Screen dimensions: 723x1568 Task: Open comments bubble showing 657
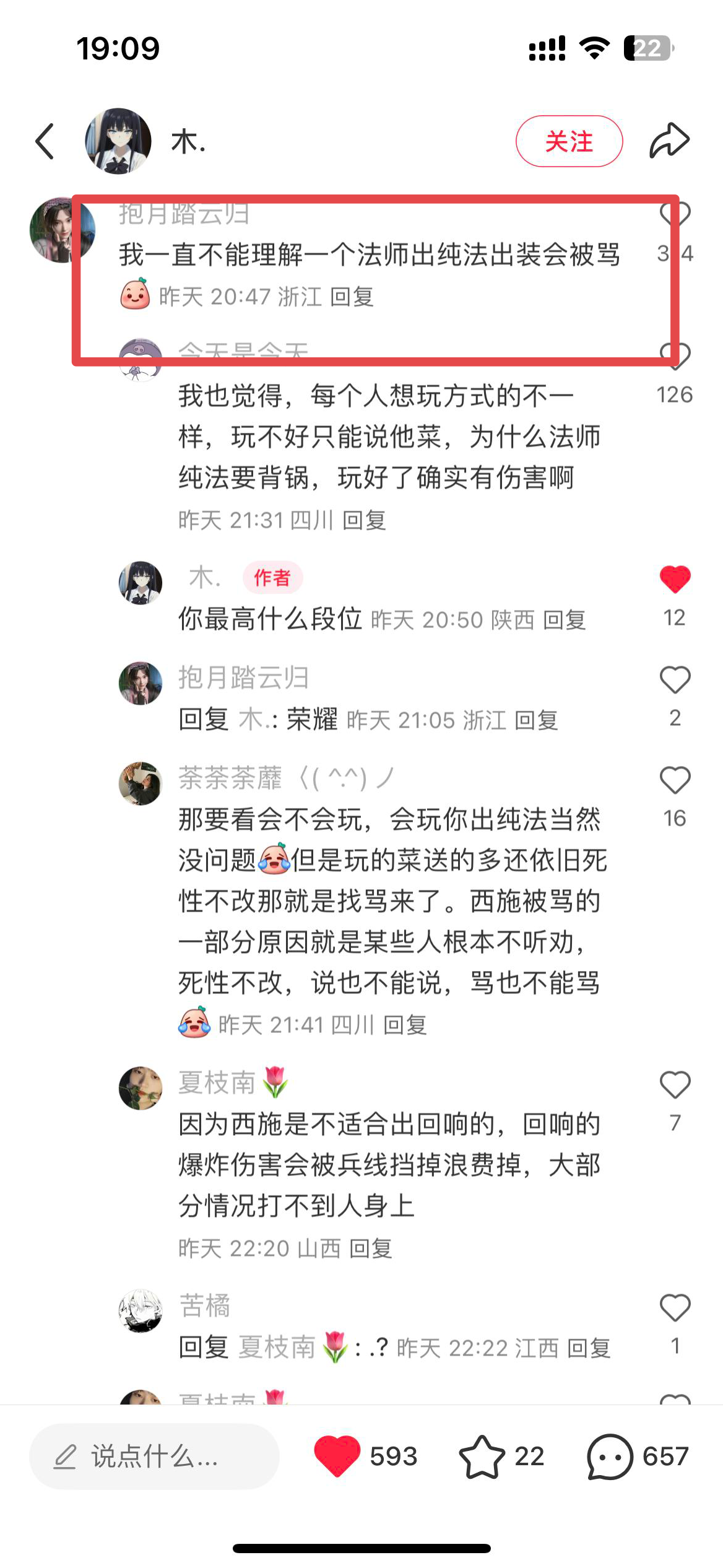(x=610, y=1457)
